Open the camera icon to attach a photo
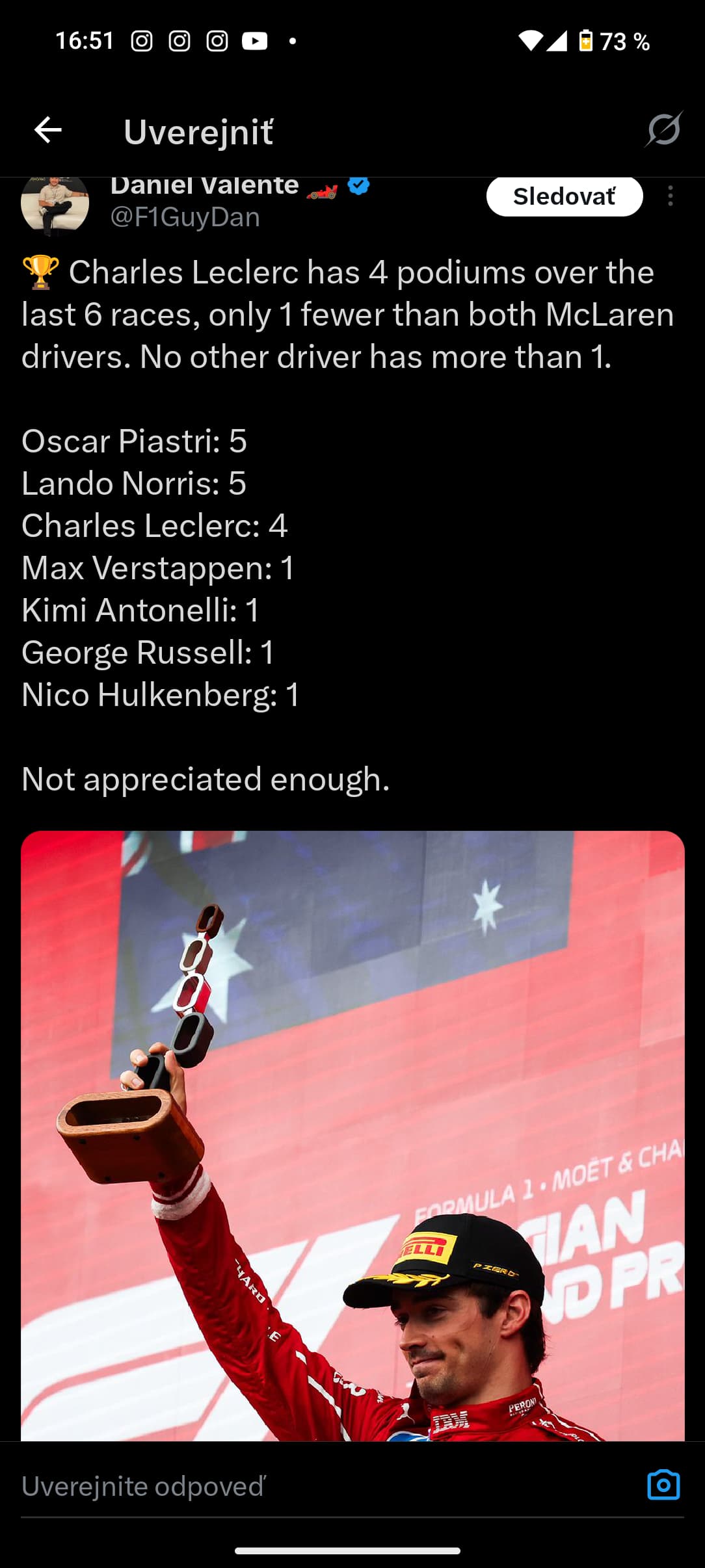 663,1485
